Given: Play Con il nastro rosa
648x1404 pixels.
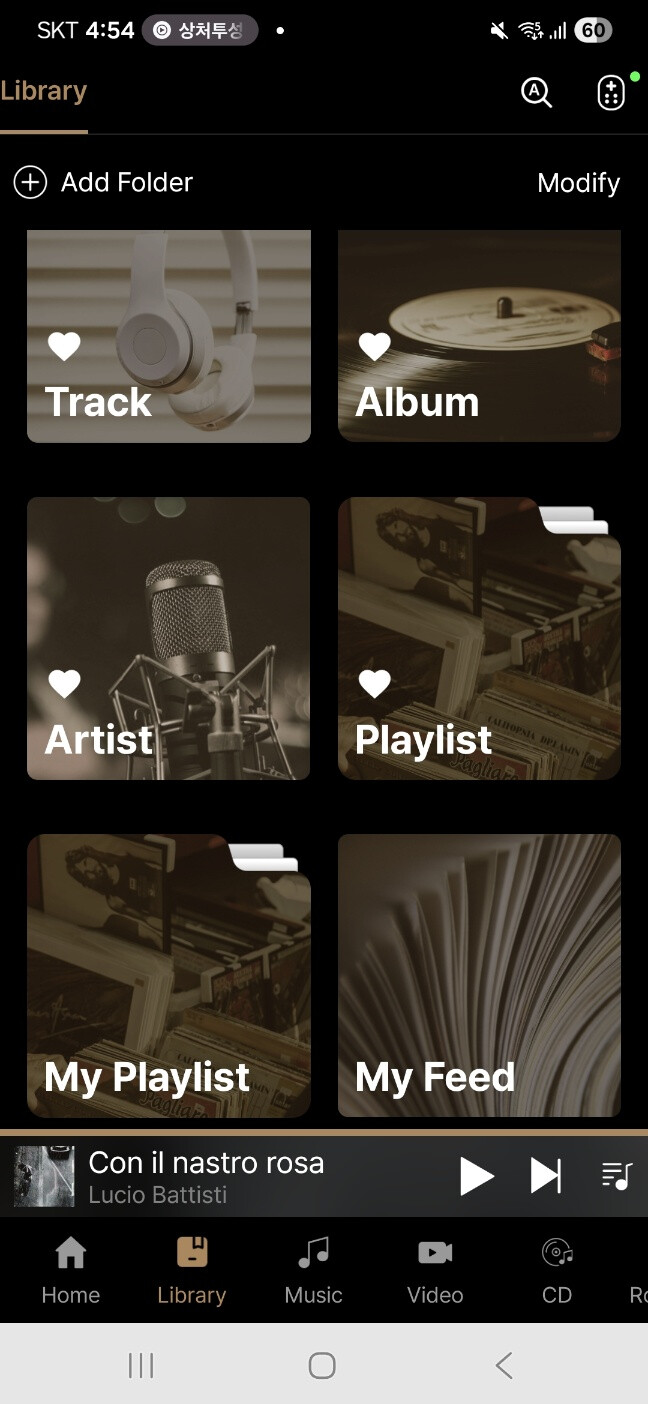Looking at the screenshot, I should [x=476, y=1176].
